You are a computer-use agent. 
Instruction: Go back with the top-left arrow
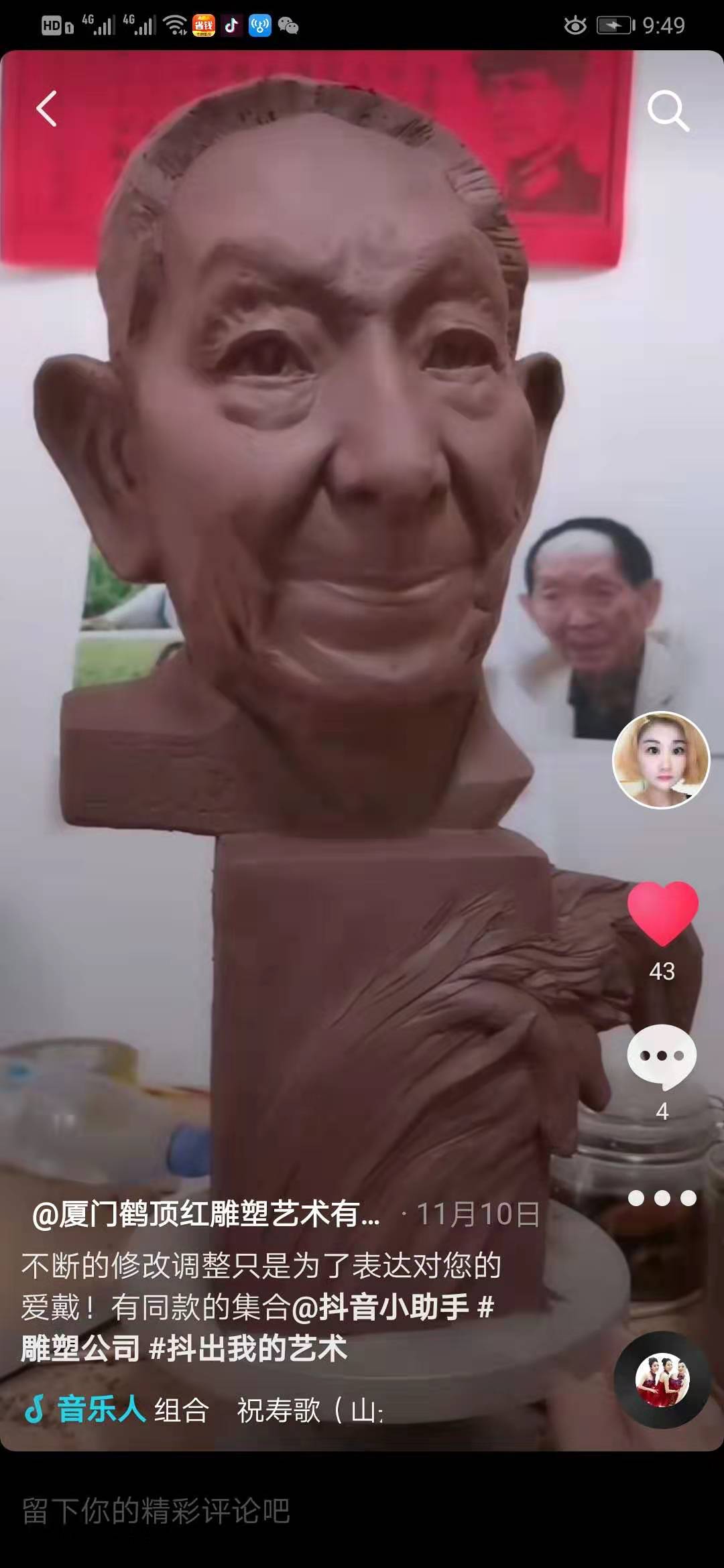pyautogui.click(x=46, y=109)
